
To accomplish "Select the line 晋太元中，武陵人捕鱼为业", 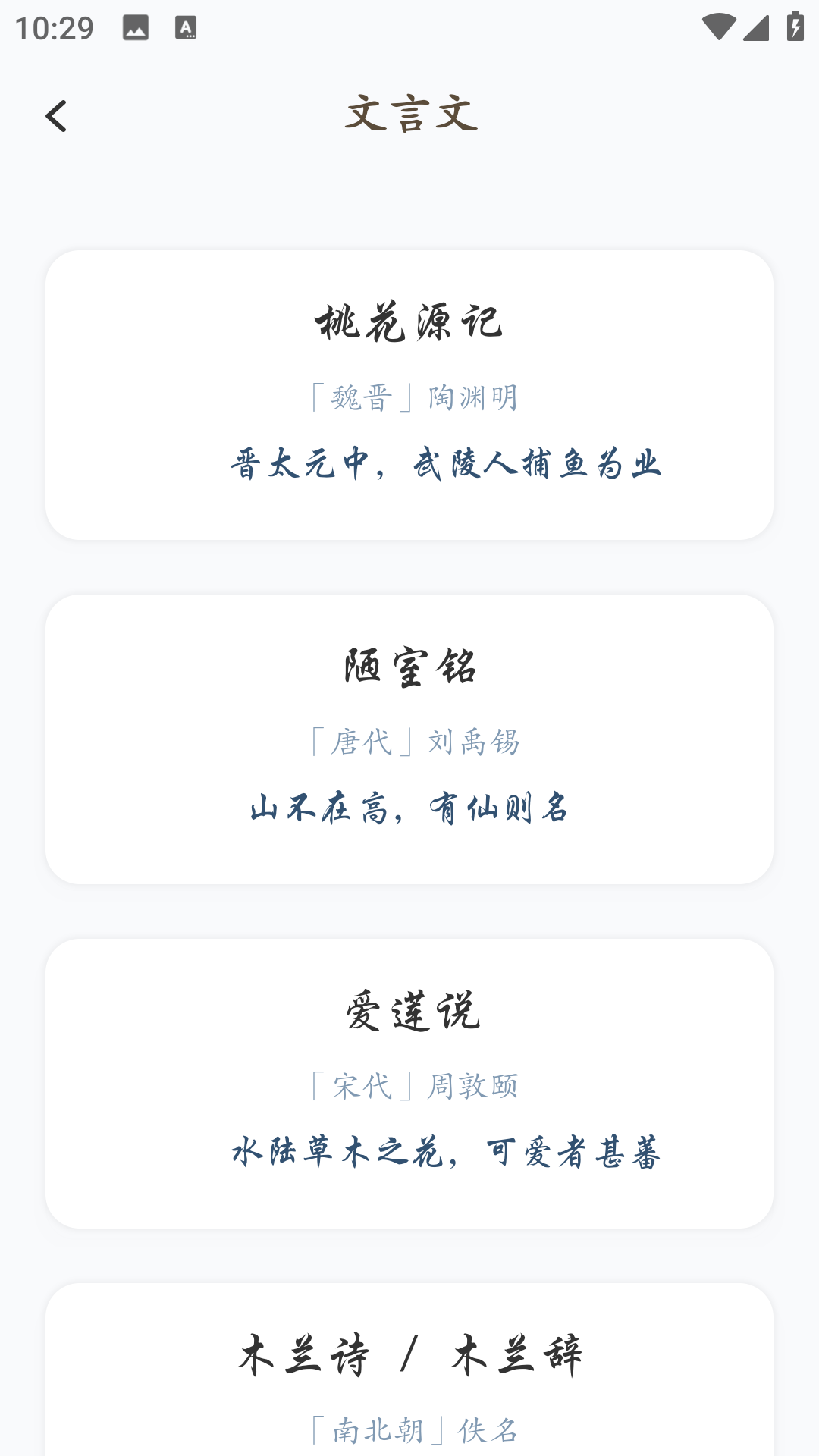I will click(x=447, y=465).
